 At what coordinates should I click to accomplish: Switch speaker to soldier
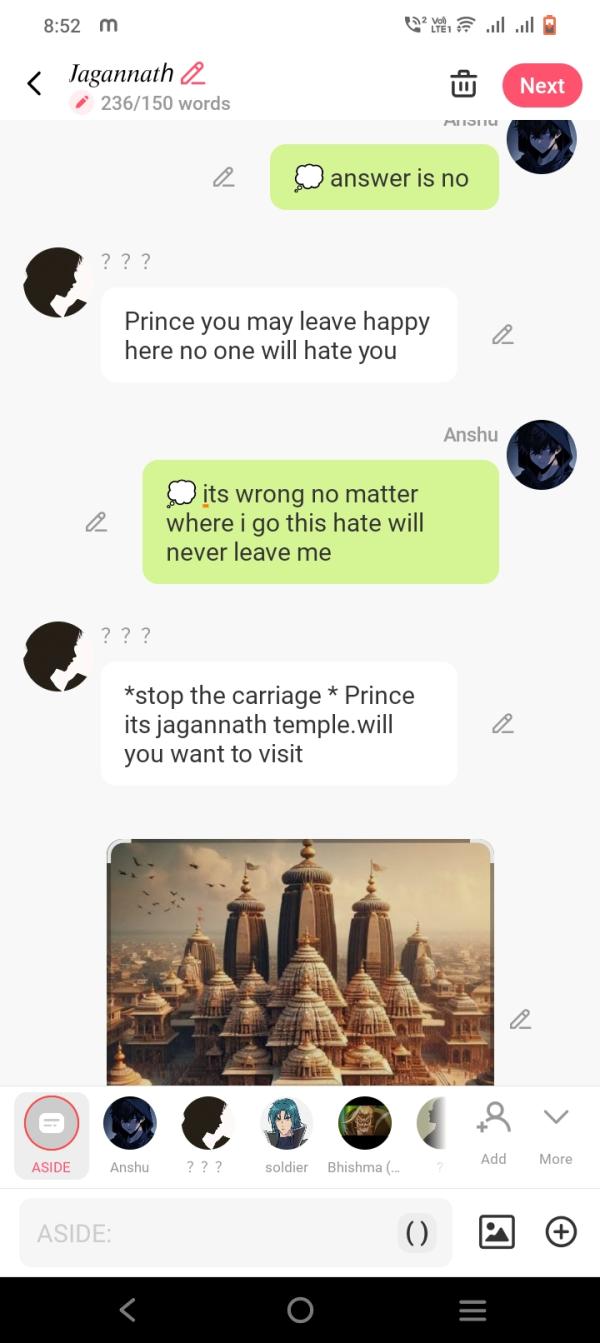point(286,1135)
